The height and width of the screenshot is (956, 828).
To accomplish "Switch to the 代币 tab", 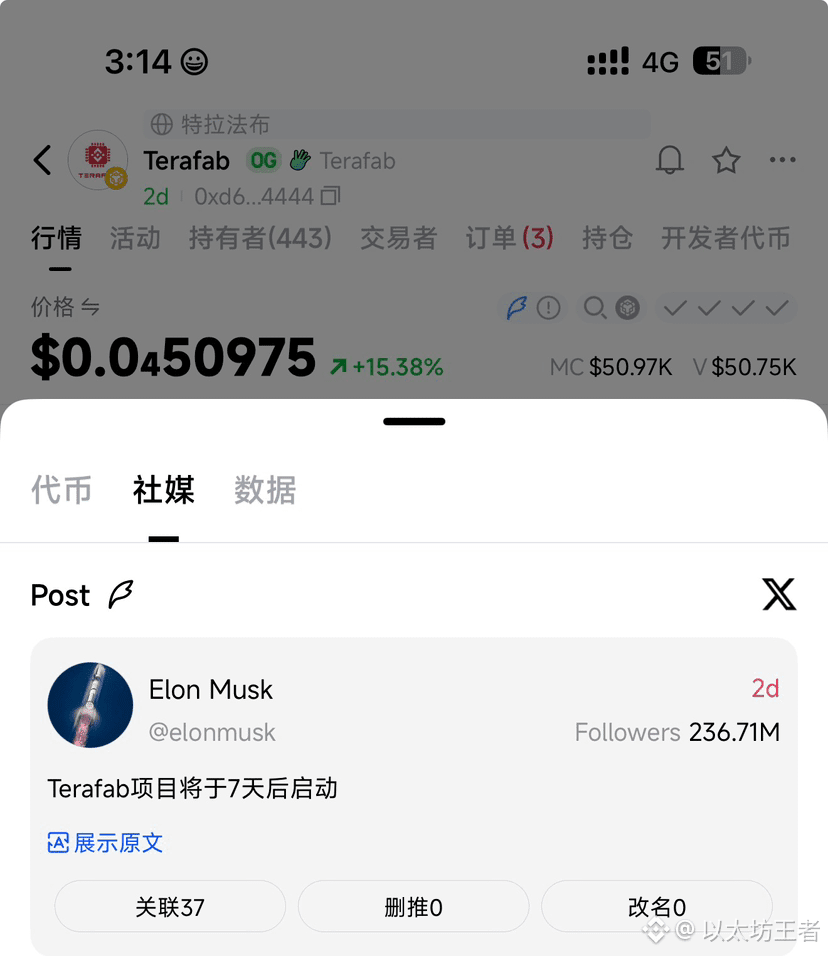I will (61, 490).
